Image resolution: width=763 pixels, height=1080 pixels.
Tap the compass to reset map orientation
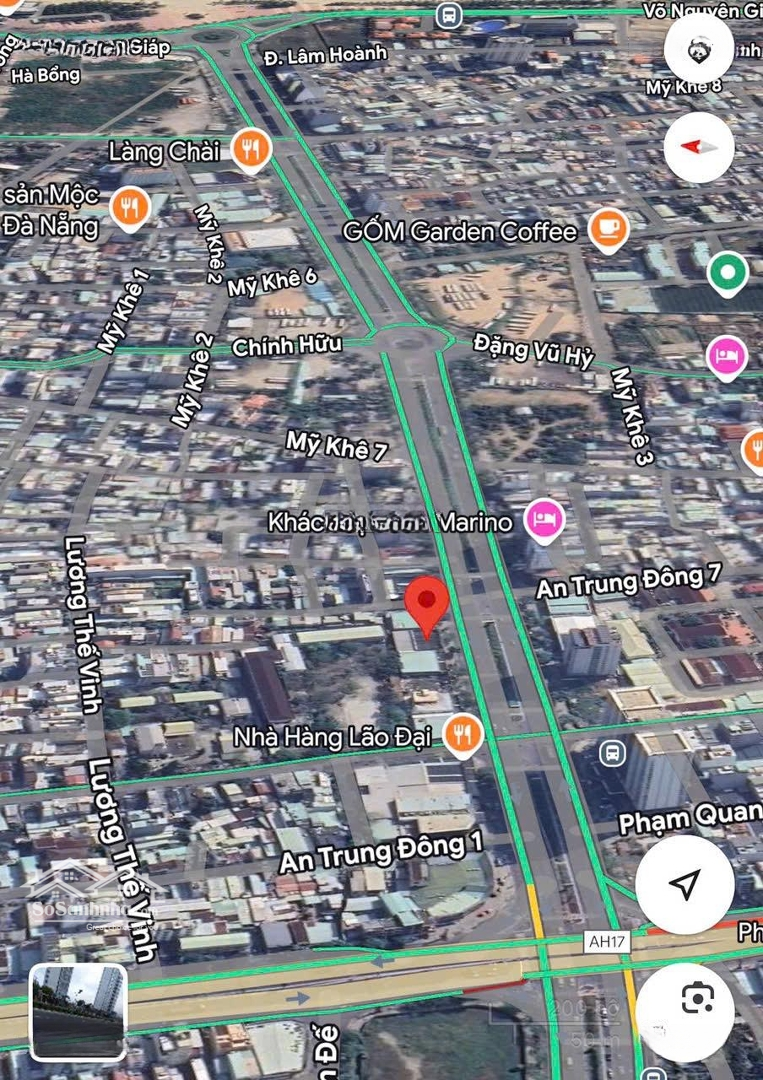(x=699, y=147)
